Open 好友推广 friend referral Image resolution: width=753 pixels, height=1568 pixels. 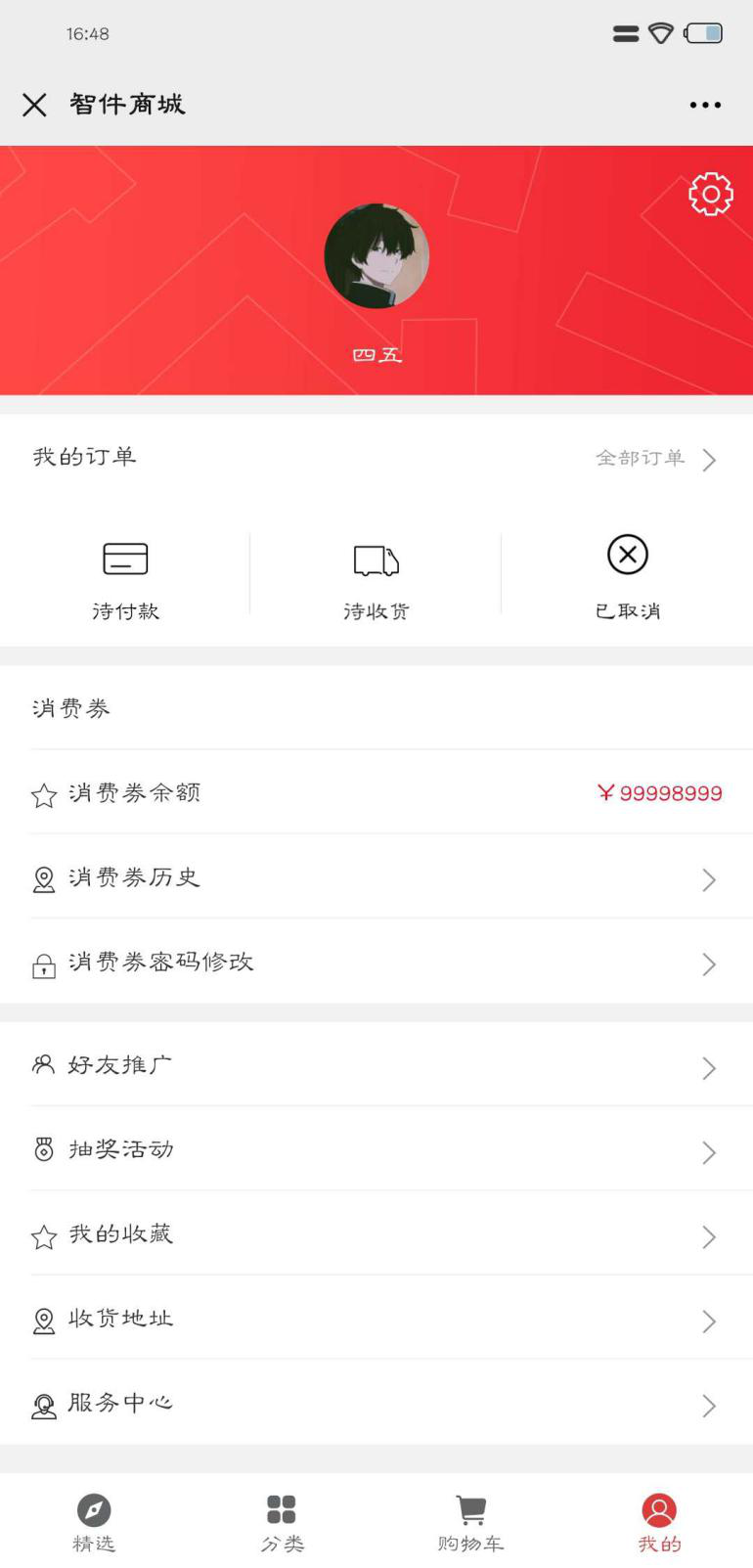point(376,1065)
